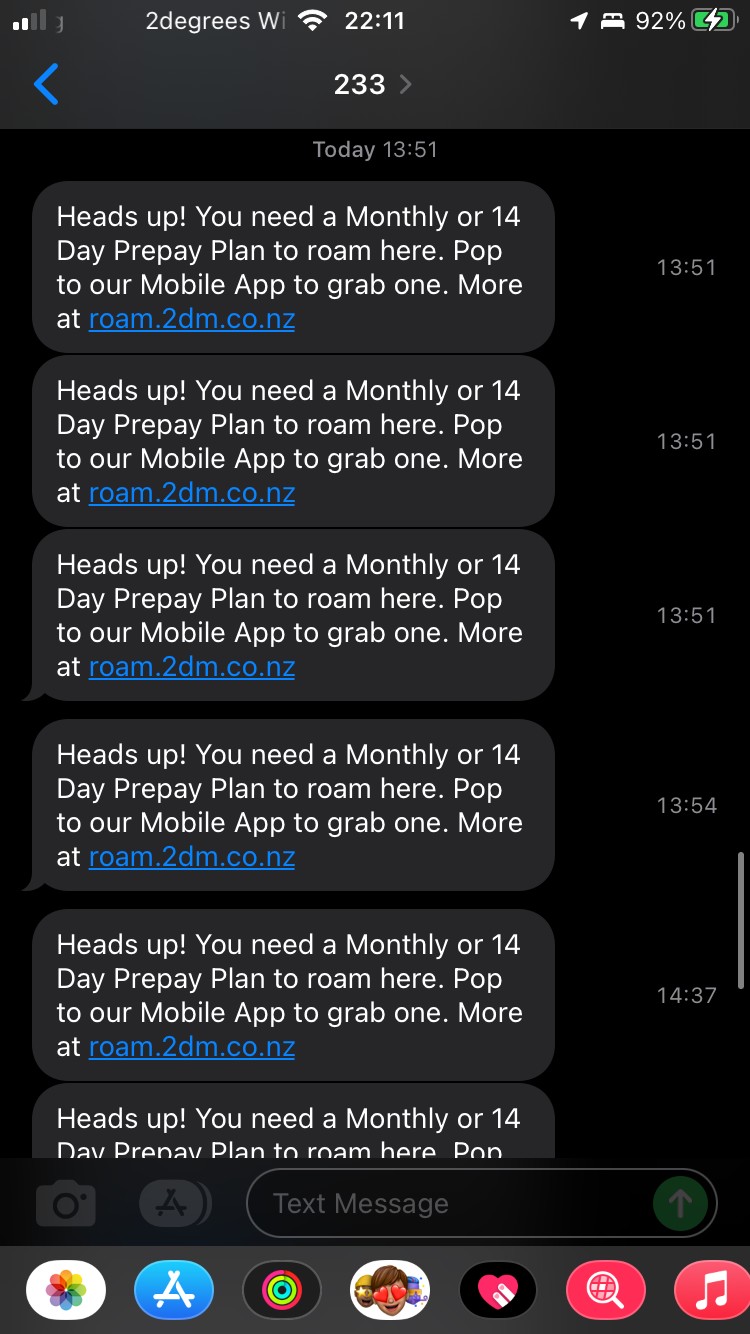
Task: Open the camera to attach a photo
Action: point(66,1204)
